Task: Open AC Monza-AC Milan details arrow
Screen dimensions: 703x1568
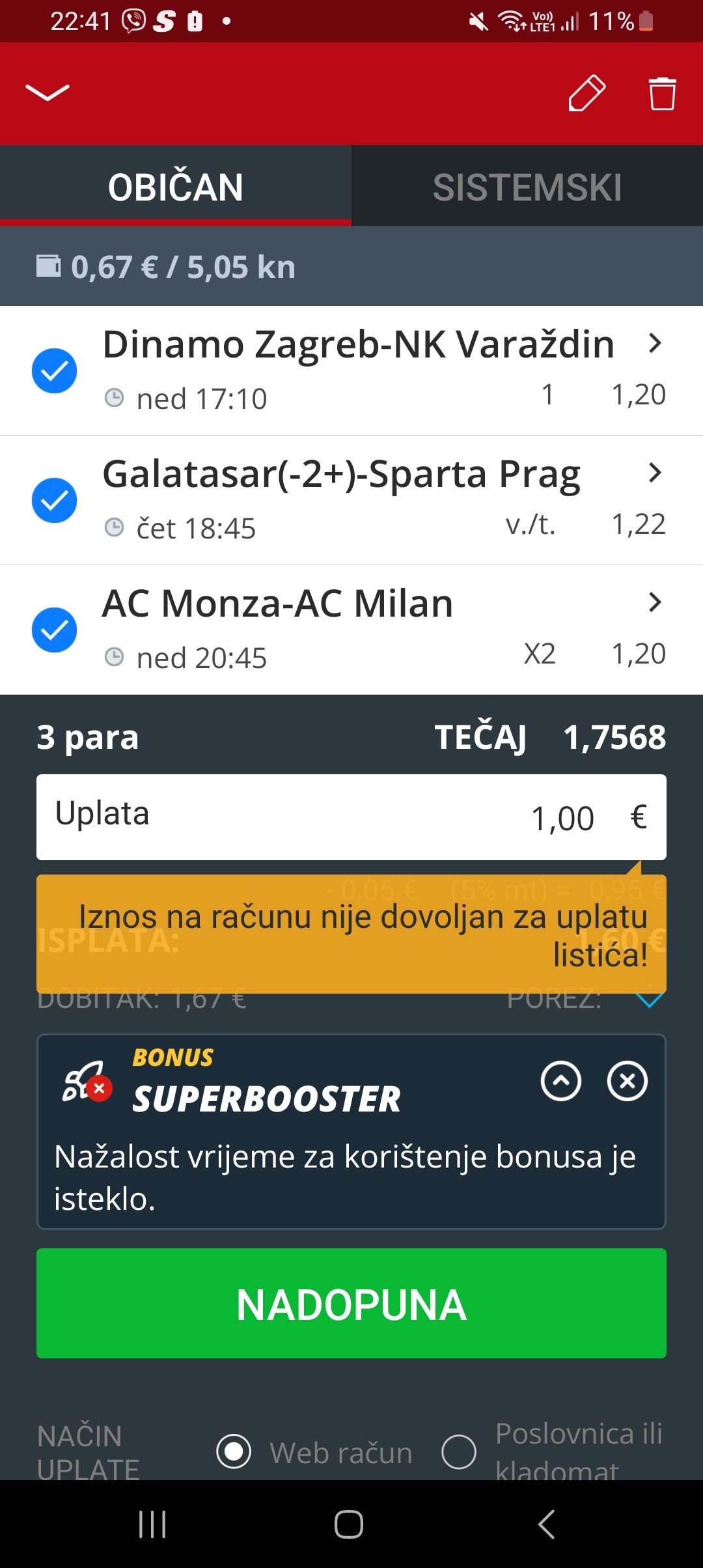Action: pos(655,602)
